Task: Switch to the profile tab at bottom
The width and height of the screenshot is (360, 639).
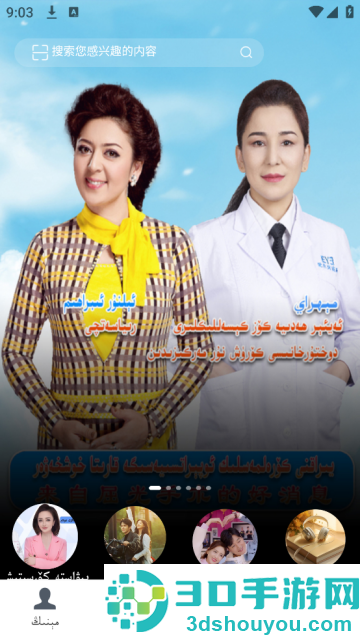Action: coord(45,606)
